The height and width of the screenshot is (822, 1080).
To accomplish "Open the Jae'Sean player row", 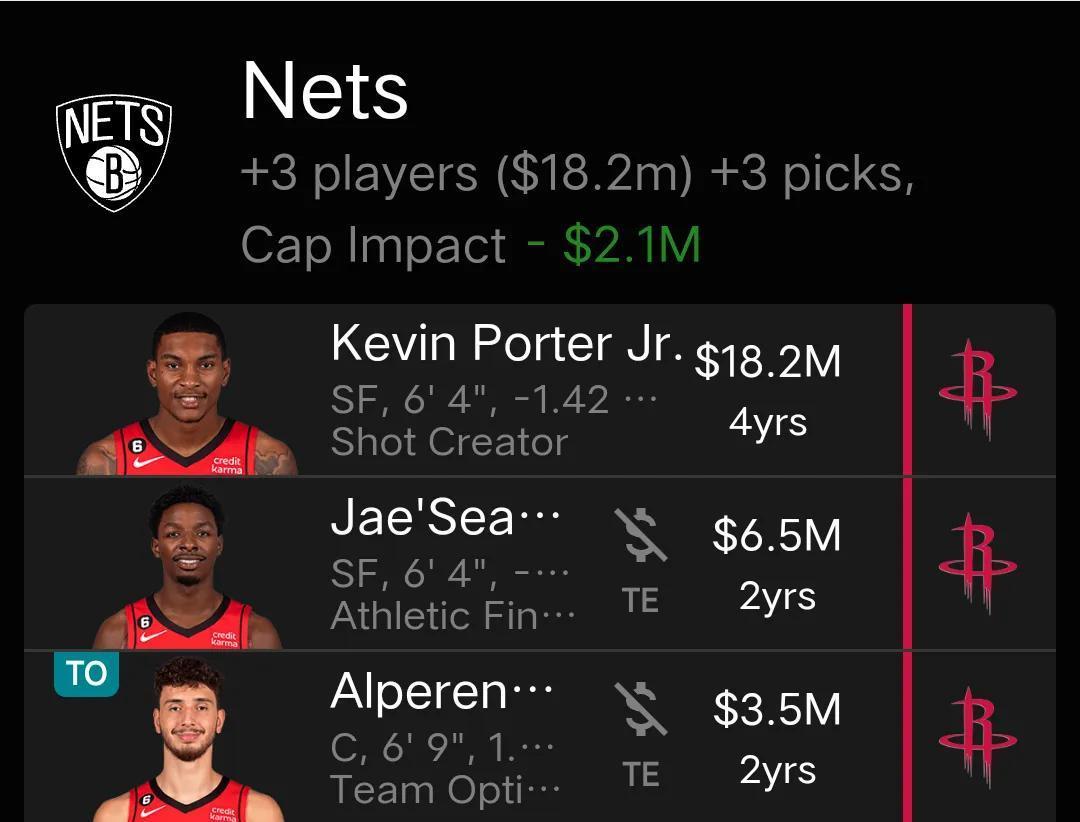I will (450, 565).
